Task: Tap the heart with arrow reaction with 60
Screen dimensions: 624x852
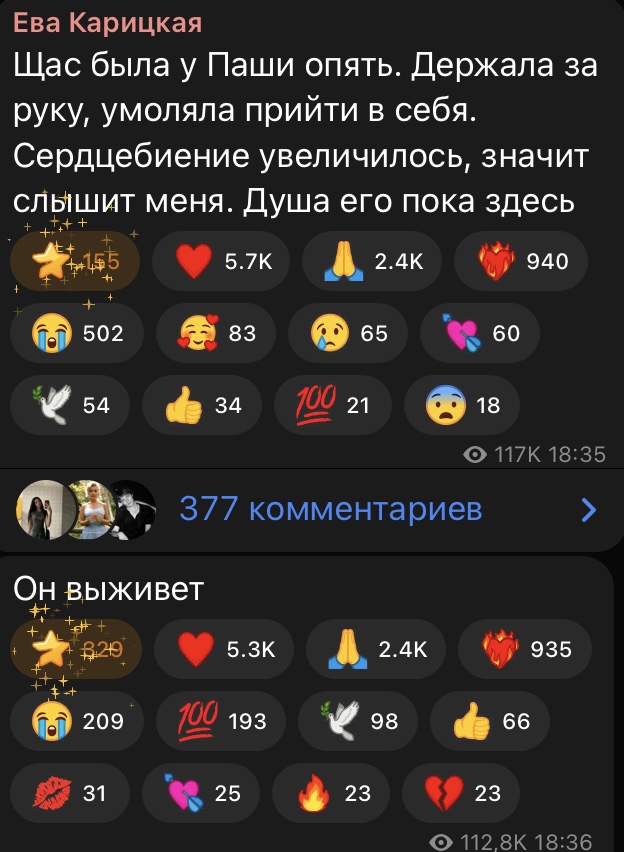Action: click(x=478, y=333)
